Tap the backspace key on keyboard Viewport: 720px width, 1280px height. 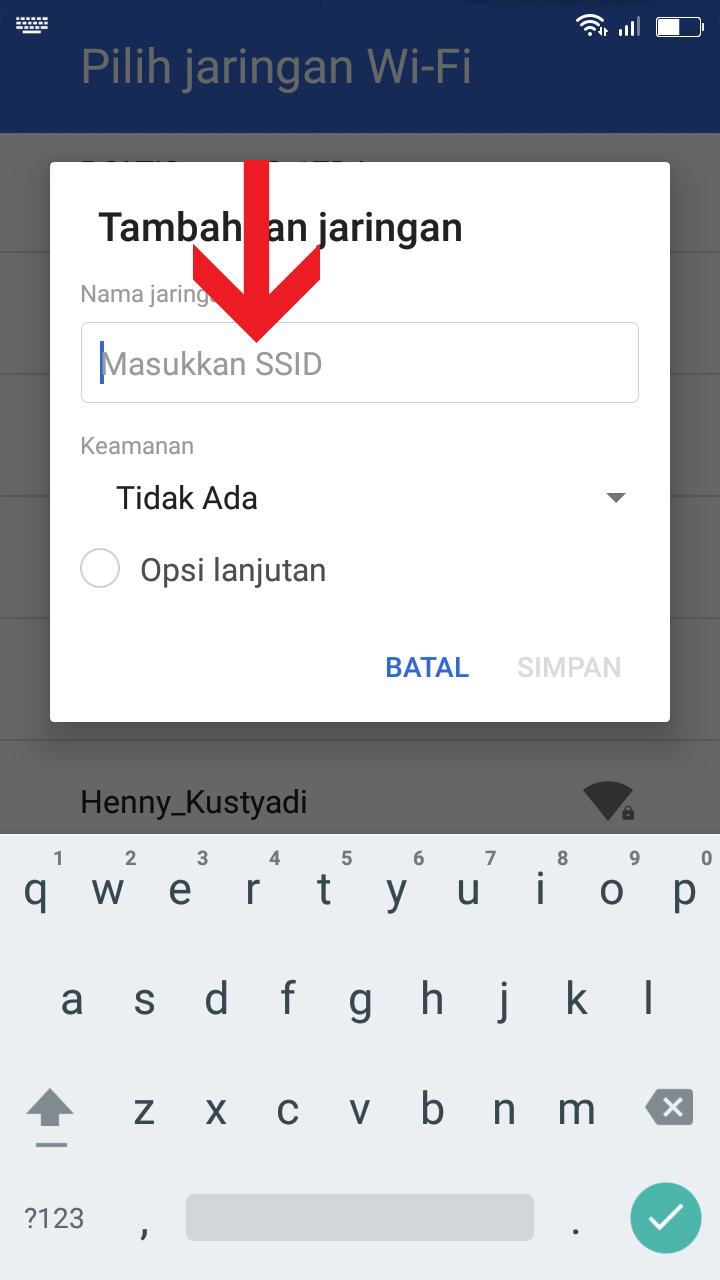669,1108
